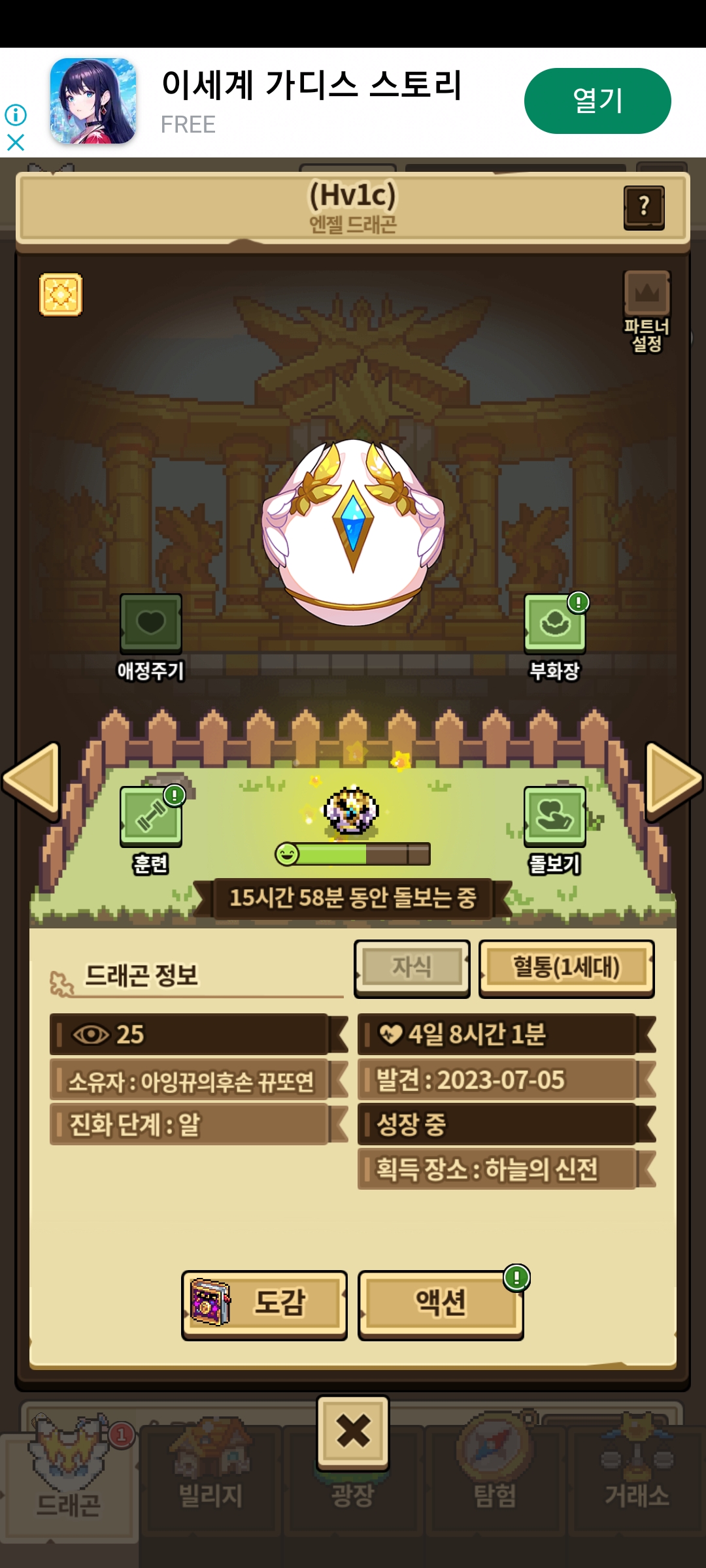Select the 혈통(1세대) lineage tab
Image resolution: width=706 pixels, height=1568 pixels.
pos(566,968)
